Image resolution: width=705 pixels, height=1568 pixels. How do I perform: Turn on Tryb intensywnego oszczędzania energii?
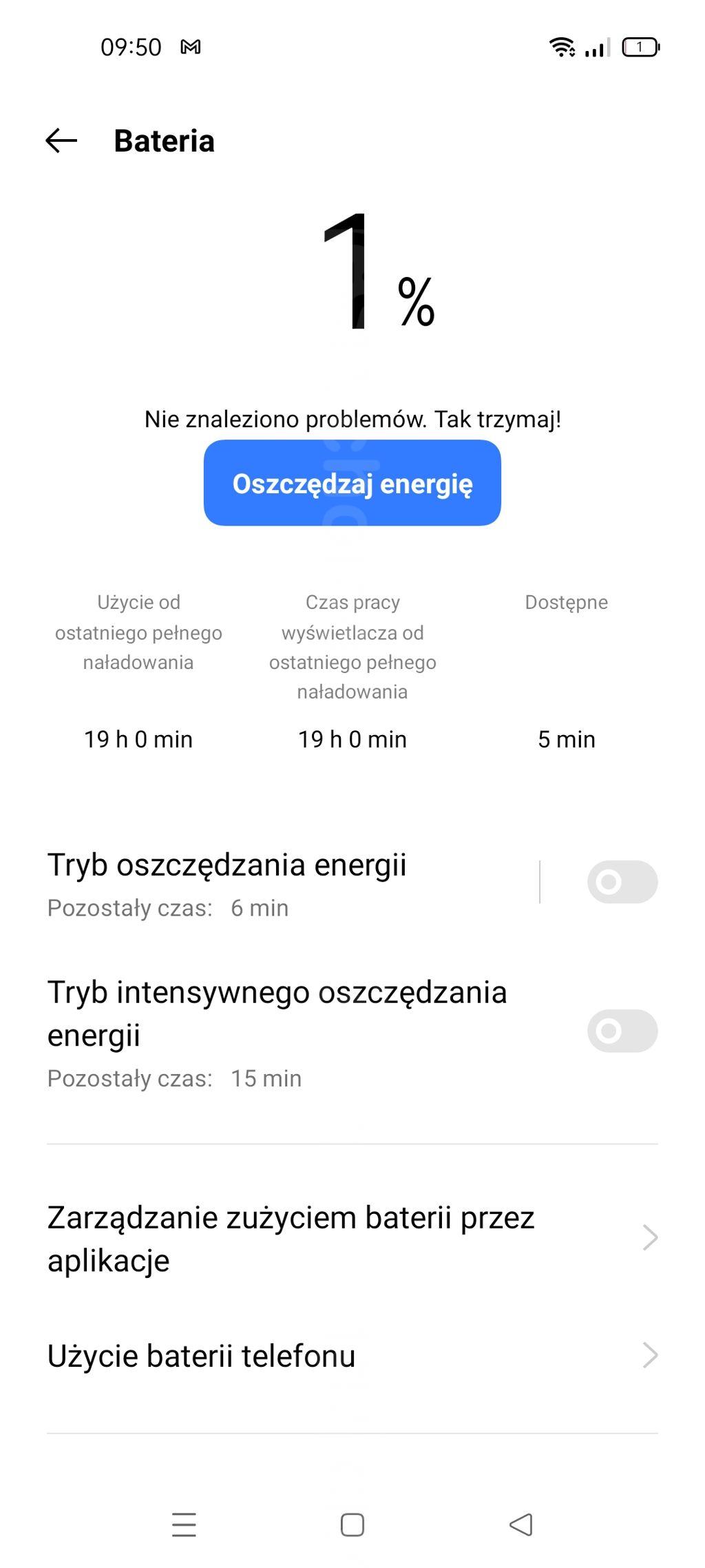point(622,1031)
